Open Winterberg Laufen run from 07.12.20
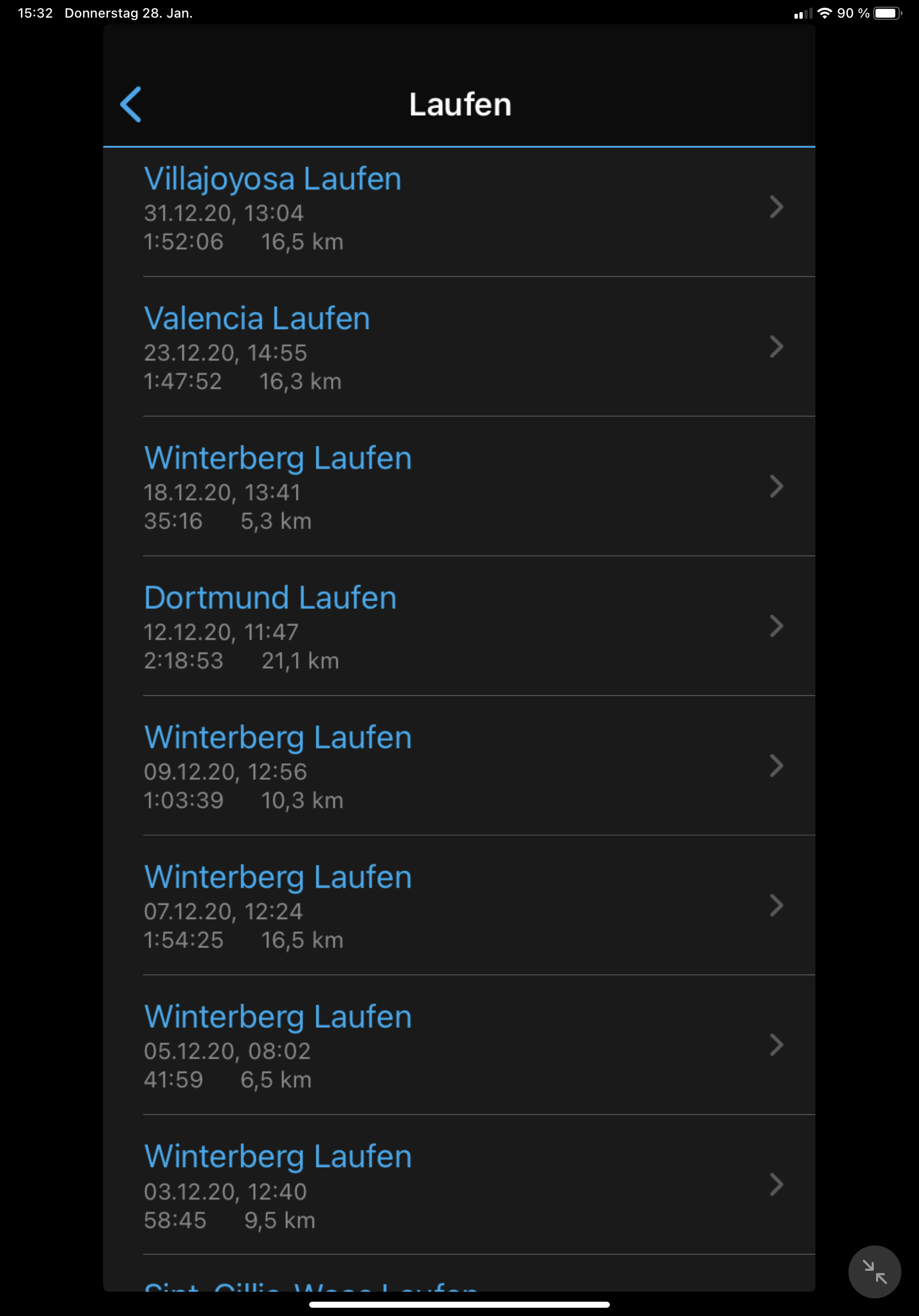This screenshot has width=919, height=1316. 458,907
